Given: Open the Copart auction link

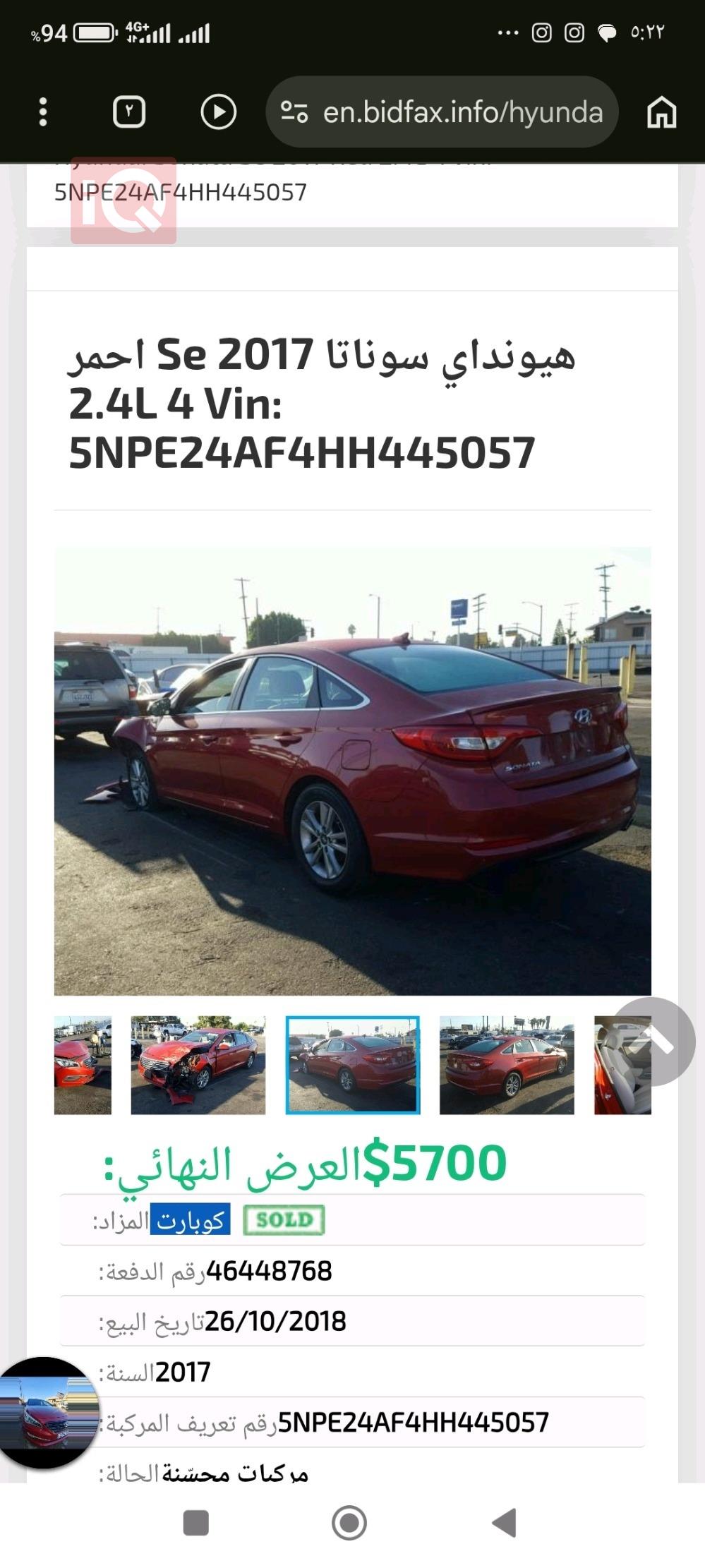Looking at the screenshot, I should (x=190, y=1219).
